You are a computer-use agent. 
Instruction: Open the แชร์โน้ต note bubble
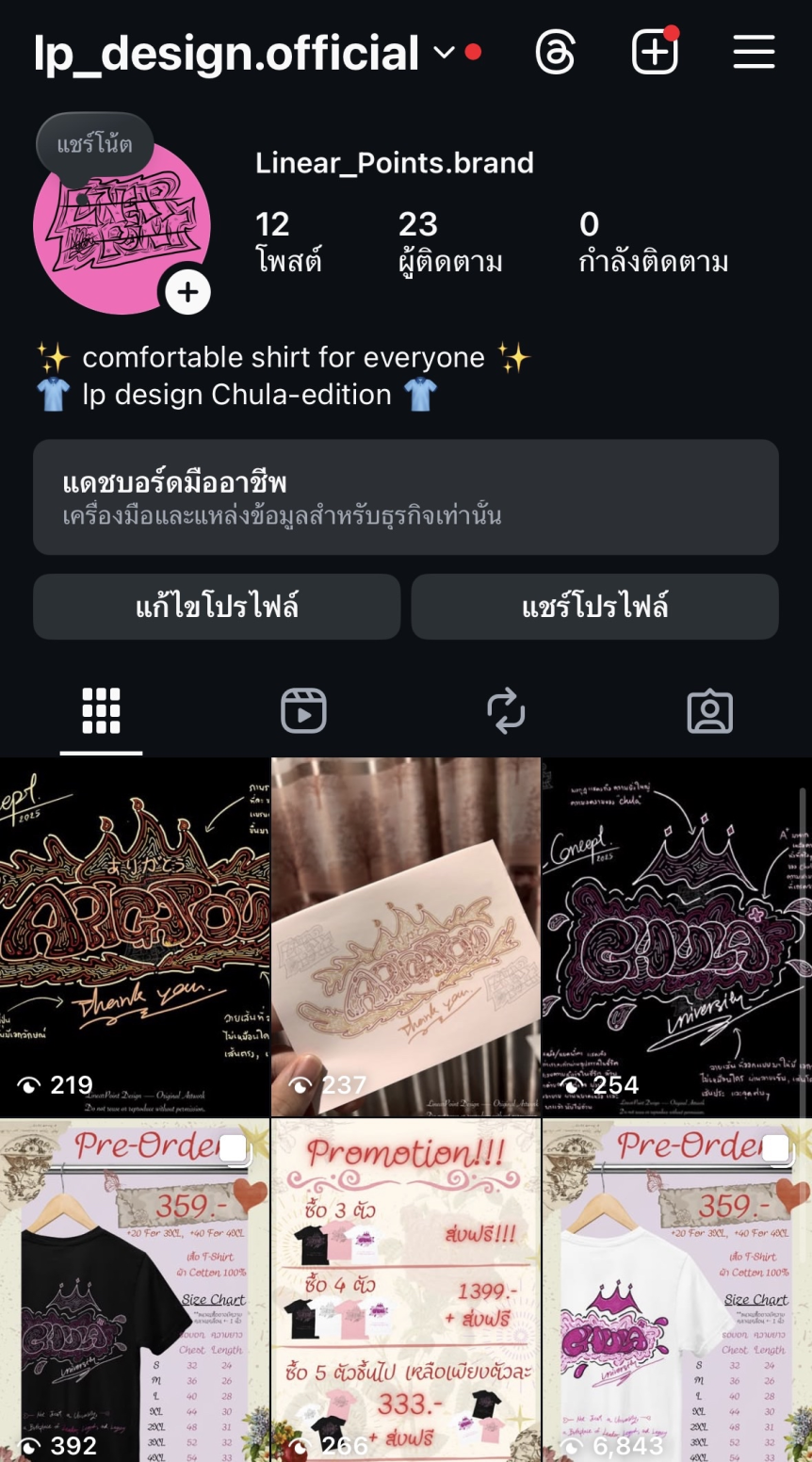(94, 144)
